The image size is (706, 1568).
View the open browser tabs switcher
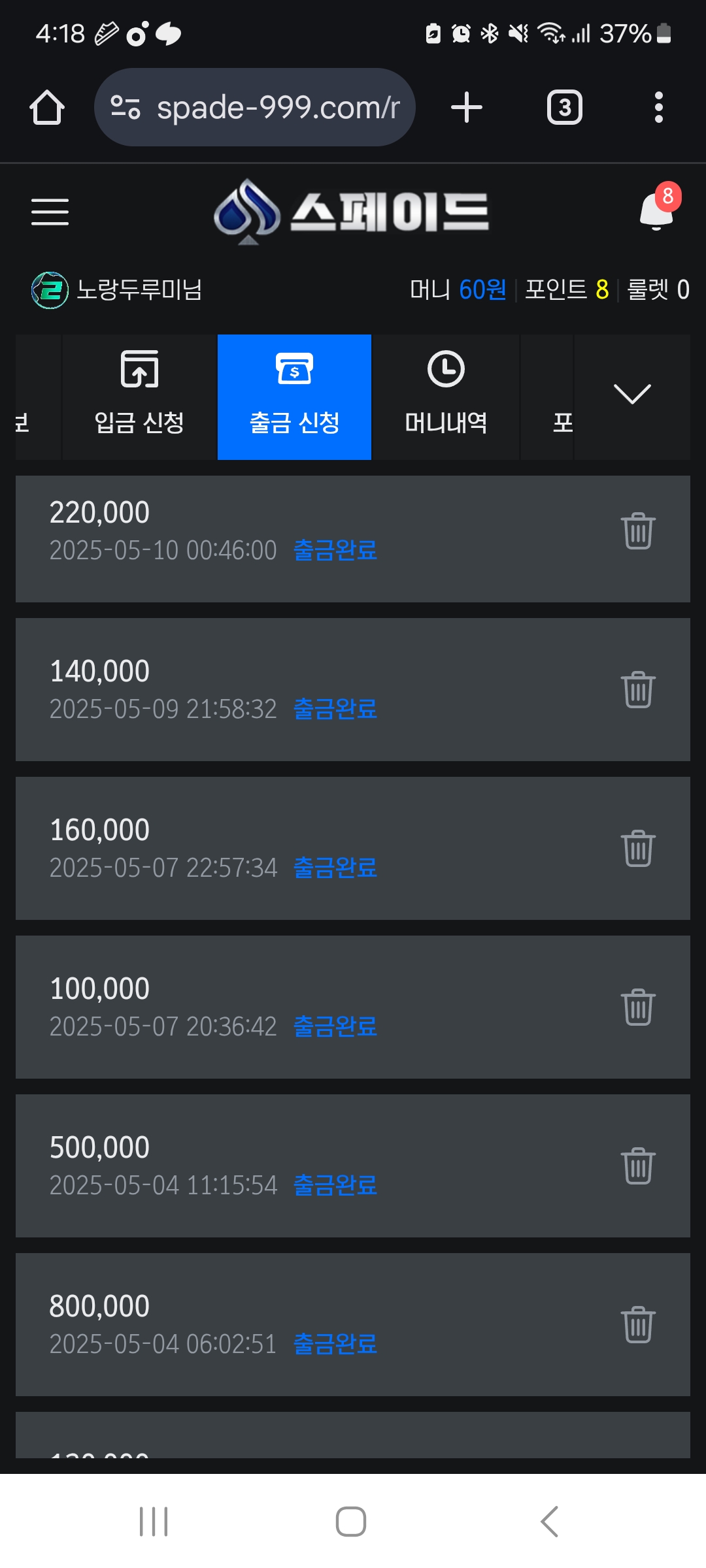565,107
